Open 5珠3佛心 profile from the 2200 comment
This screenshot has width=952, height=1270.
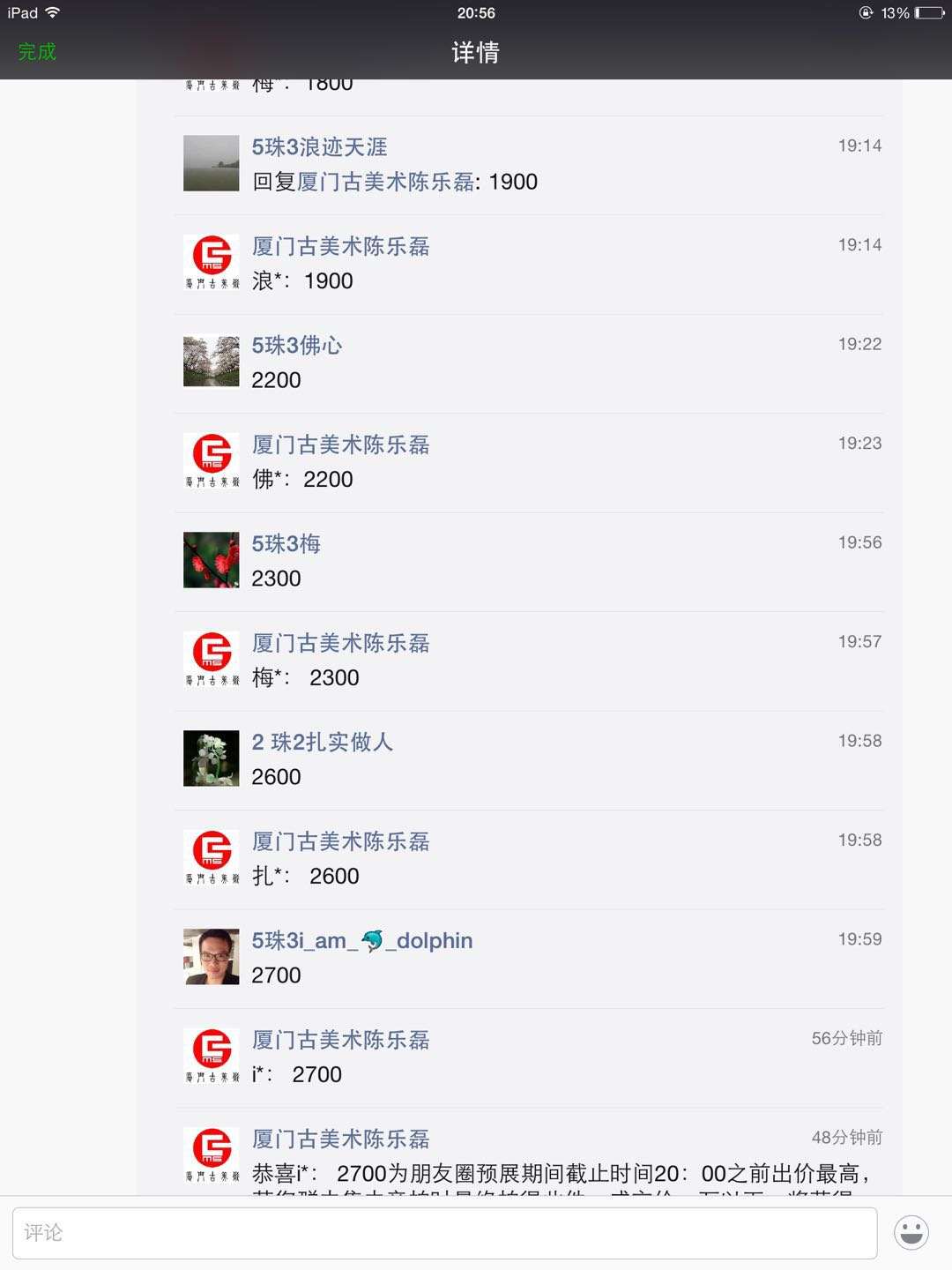[x=297, y=346]
